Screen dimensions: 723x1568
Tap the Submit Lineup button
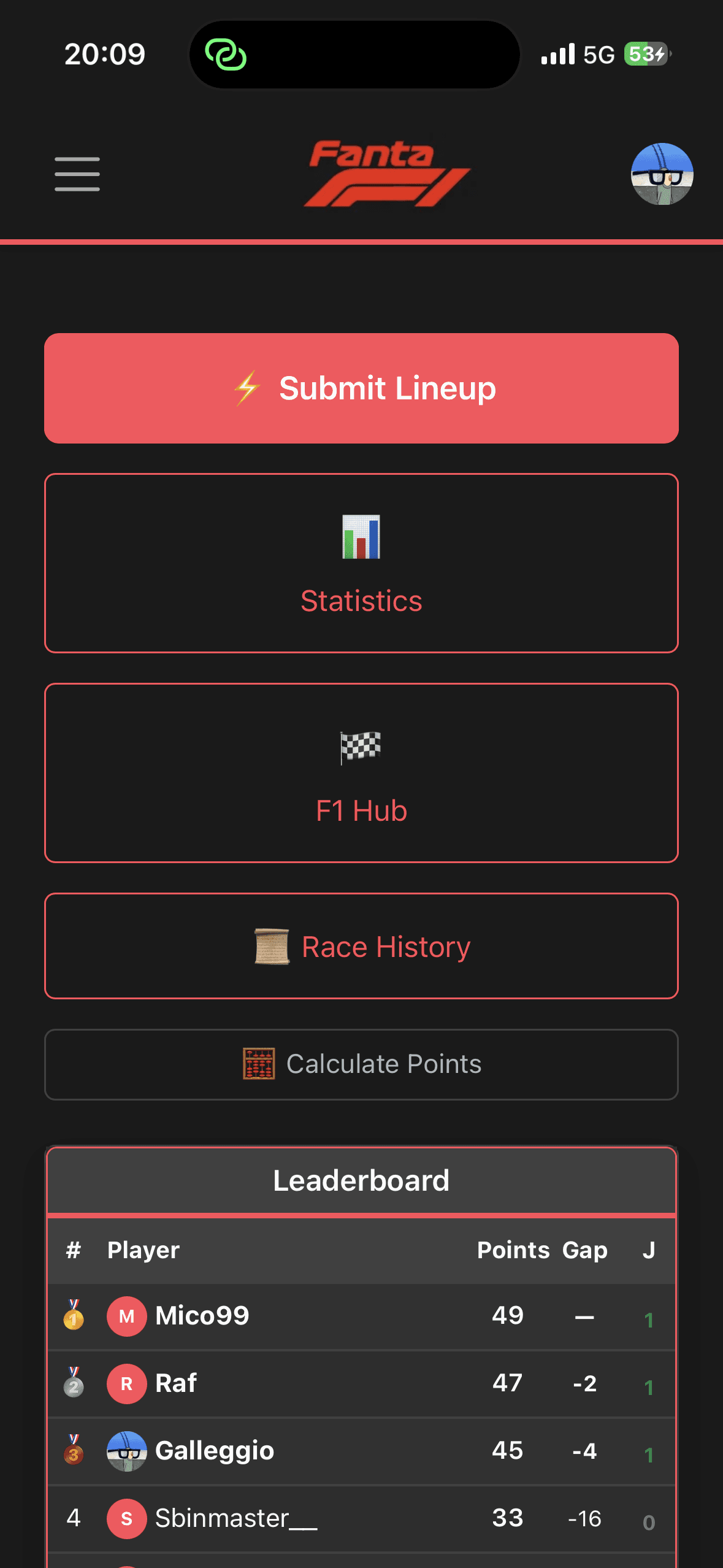click(x=361, y=388)
